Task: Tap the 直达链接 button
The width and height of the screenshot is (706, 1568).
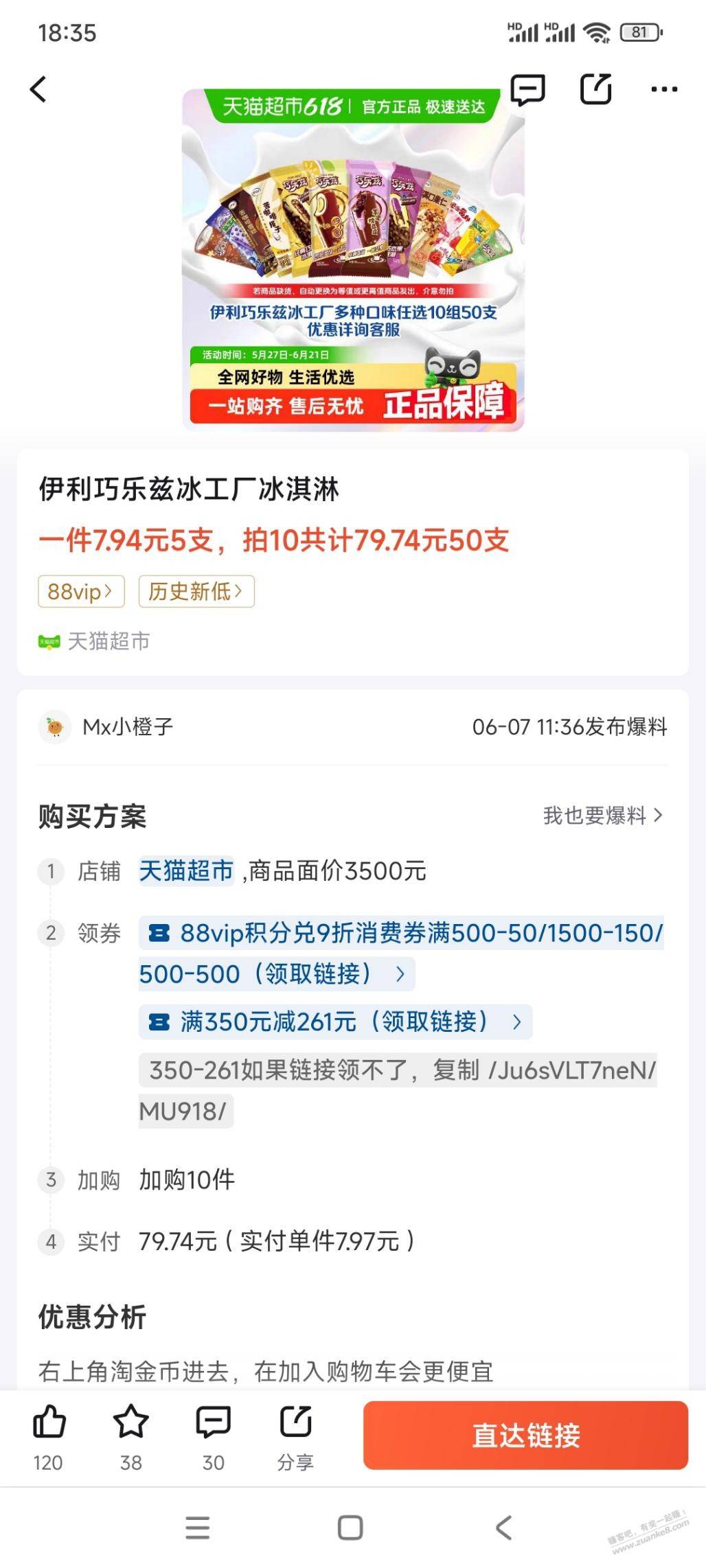Action: (526, 1435)
